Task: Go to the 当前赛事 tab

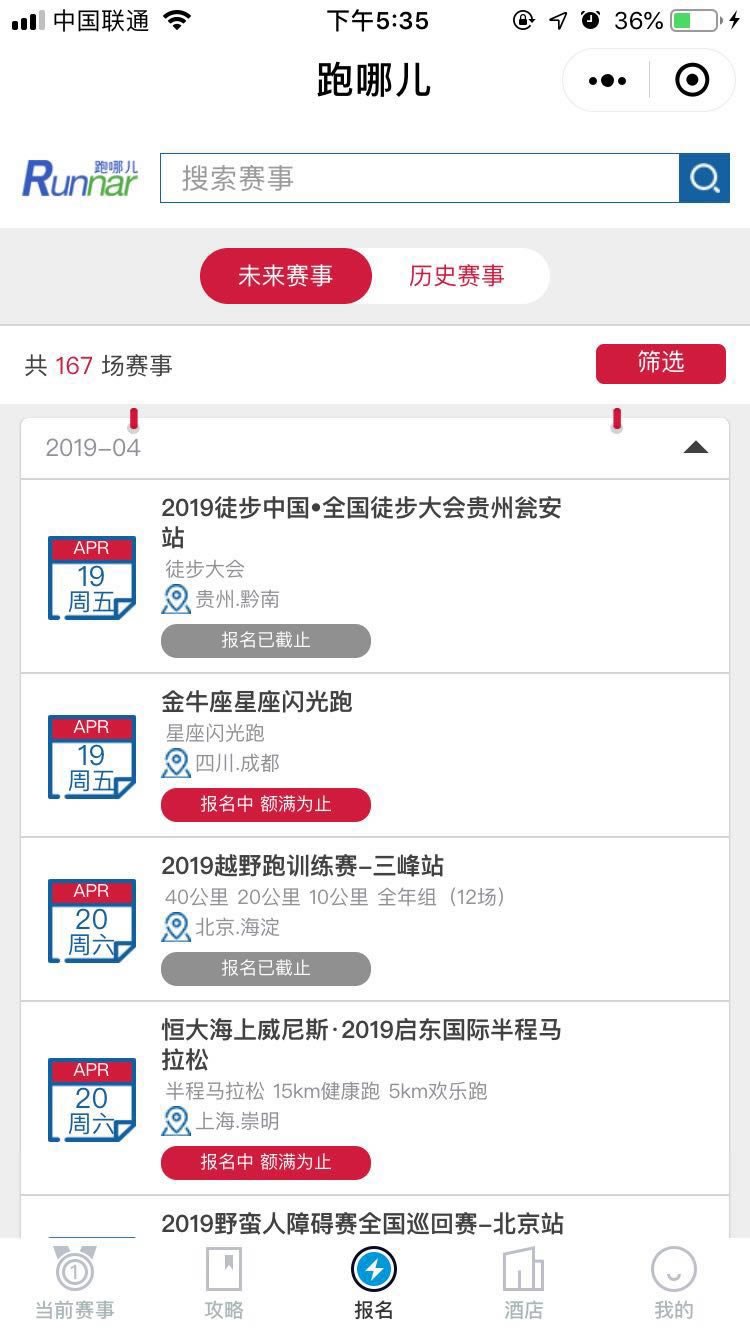Action: click(x=75, y=1285)
